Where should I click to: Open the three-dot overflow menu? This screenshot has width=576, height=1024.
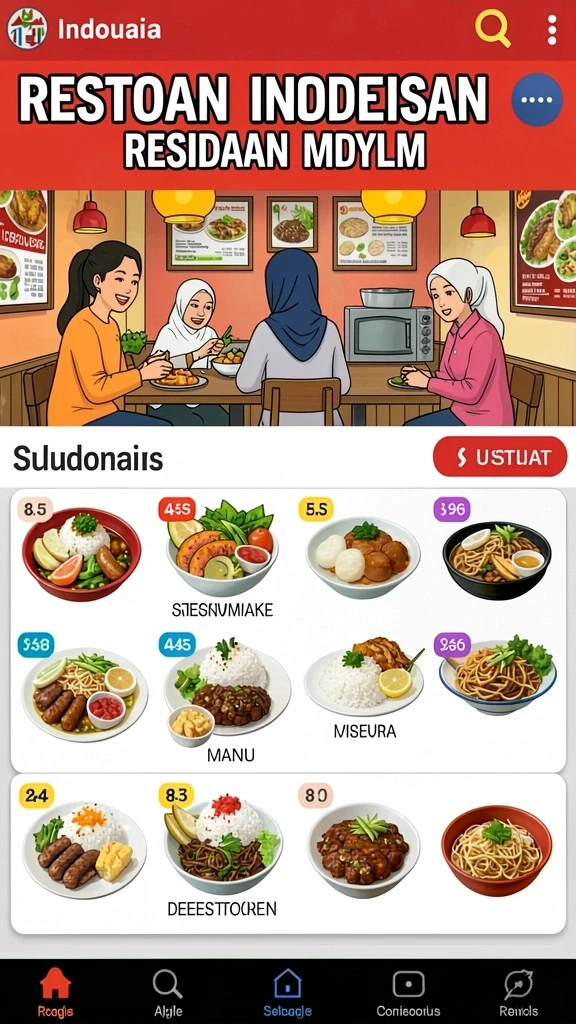(552, 30)
